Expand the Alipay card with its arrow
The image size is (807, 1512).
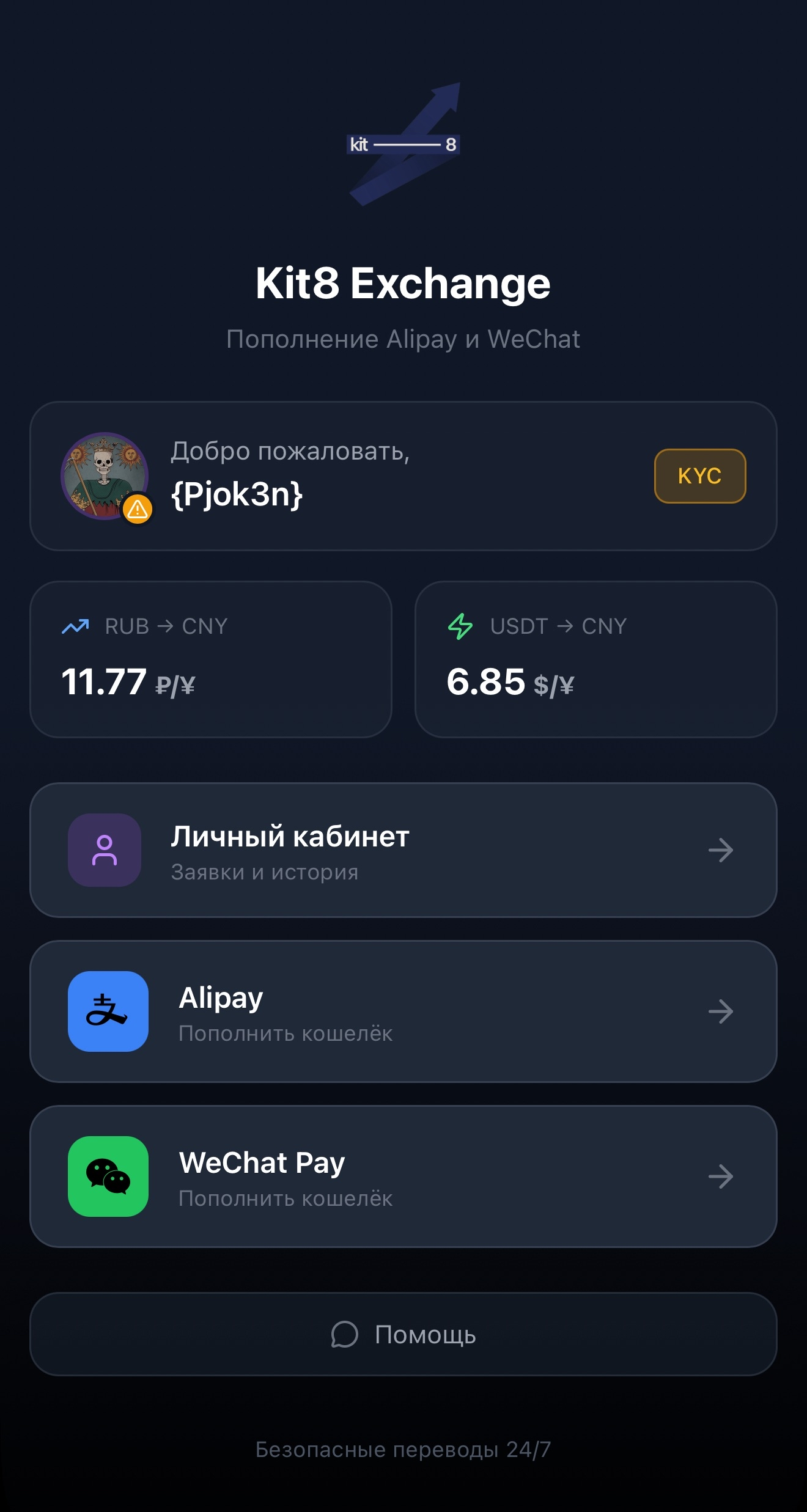click(723, 1012)
